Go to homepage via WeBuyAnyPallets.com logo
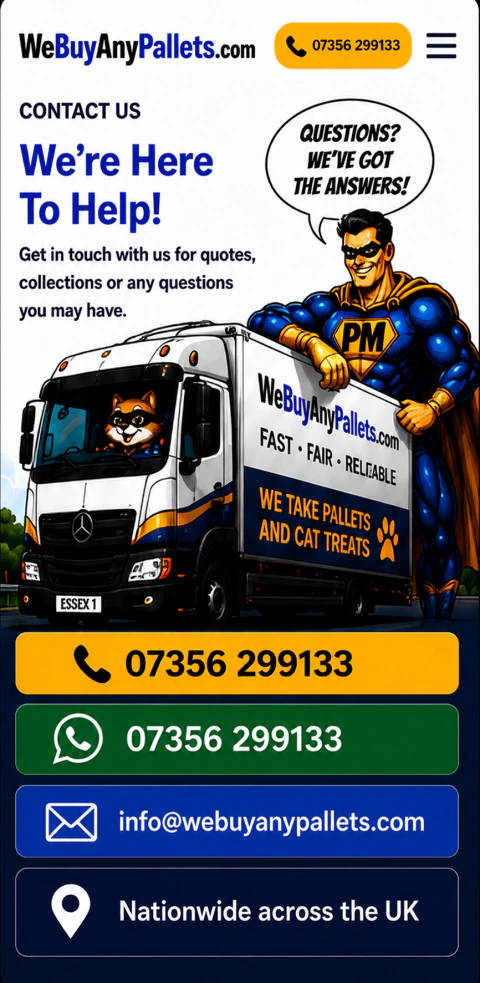 pyautogui.click(x=137, y=48)
